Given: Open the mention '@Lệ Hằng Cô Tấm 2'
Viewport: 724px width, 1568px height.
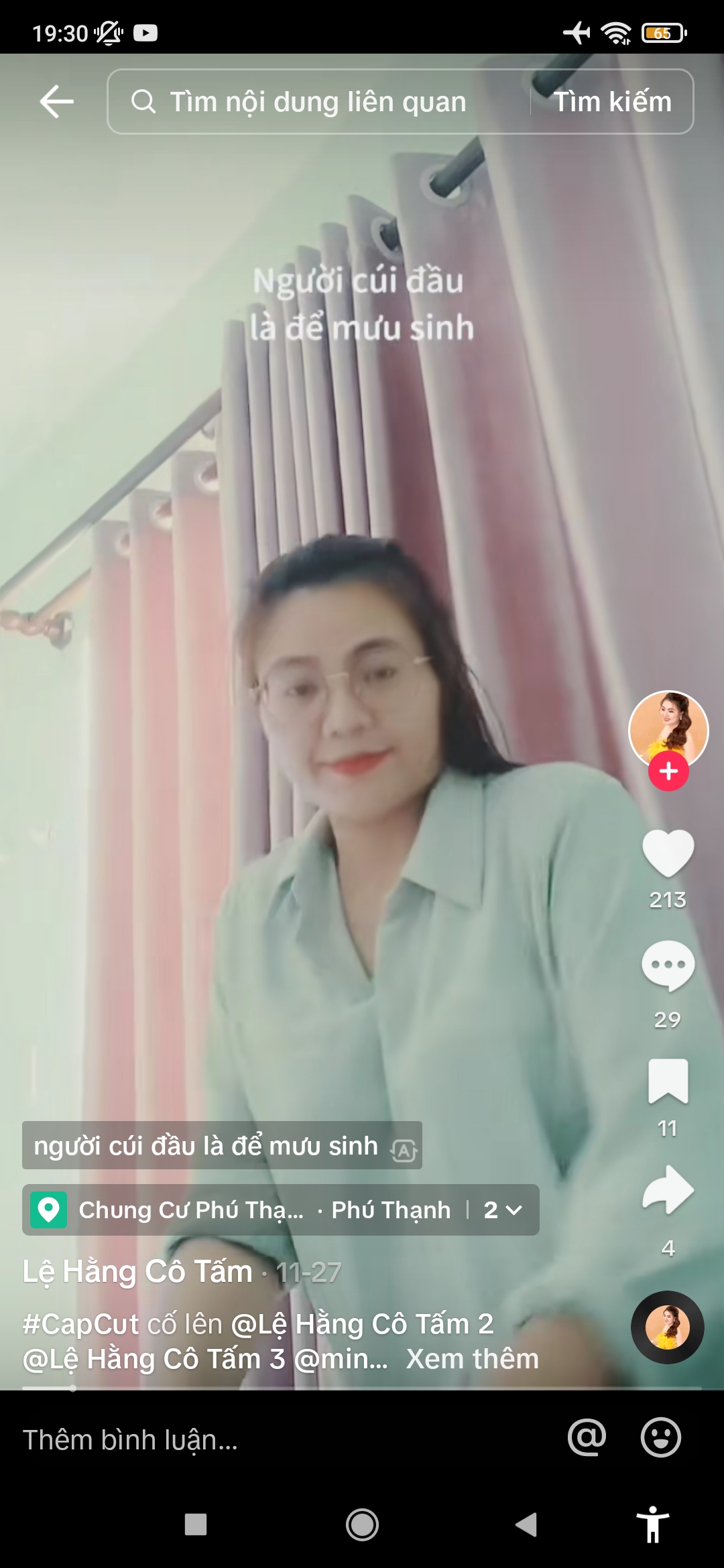Looking at the screenshot, I should [362, 1324].
